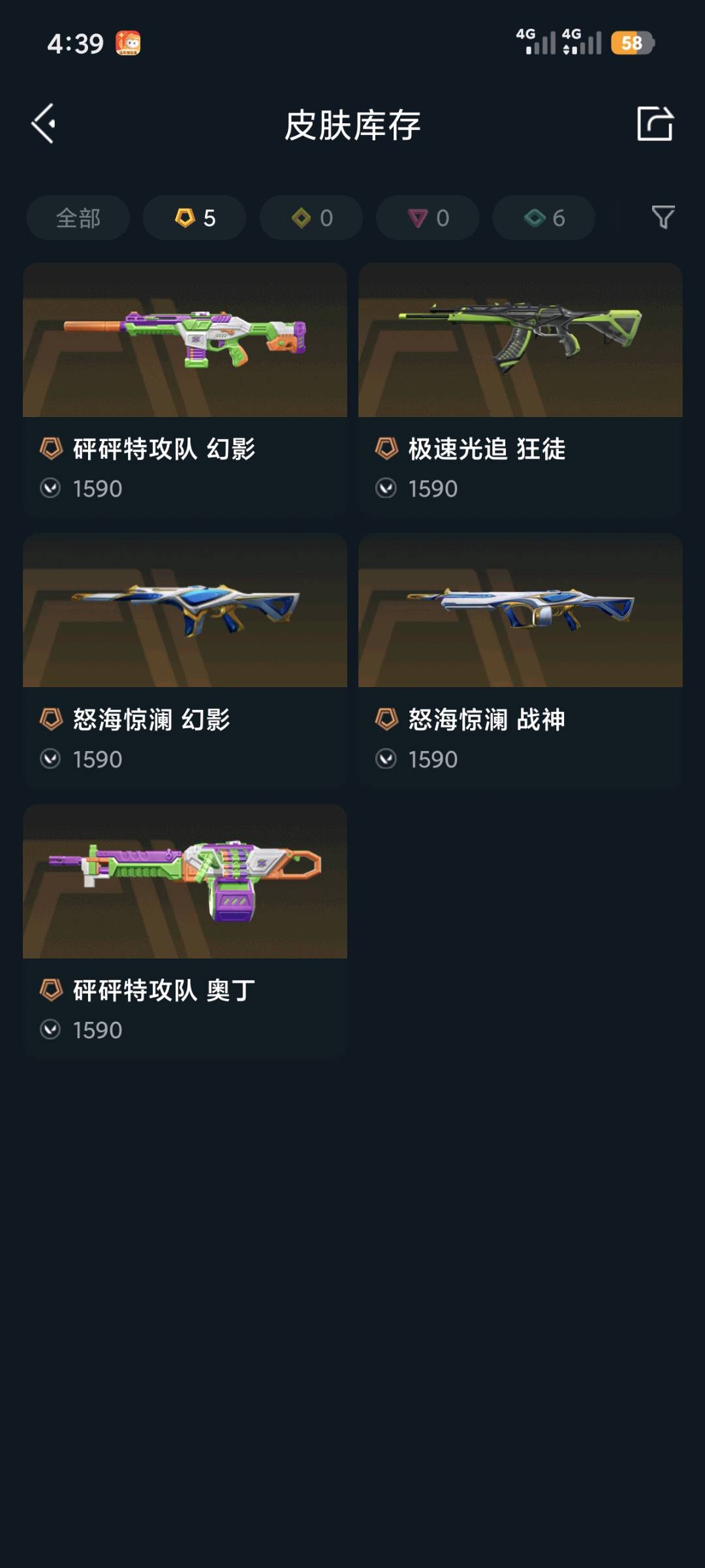Select the gold tier chip showing 5
This screenshot has height=1568, width=705.
click(x=195, y=218)
